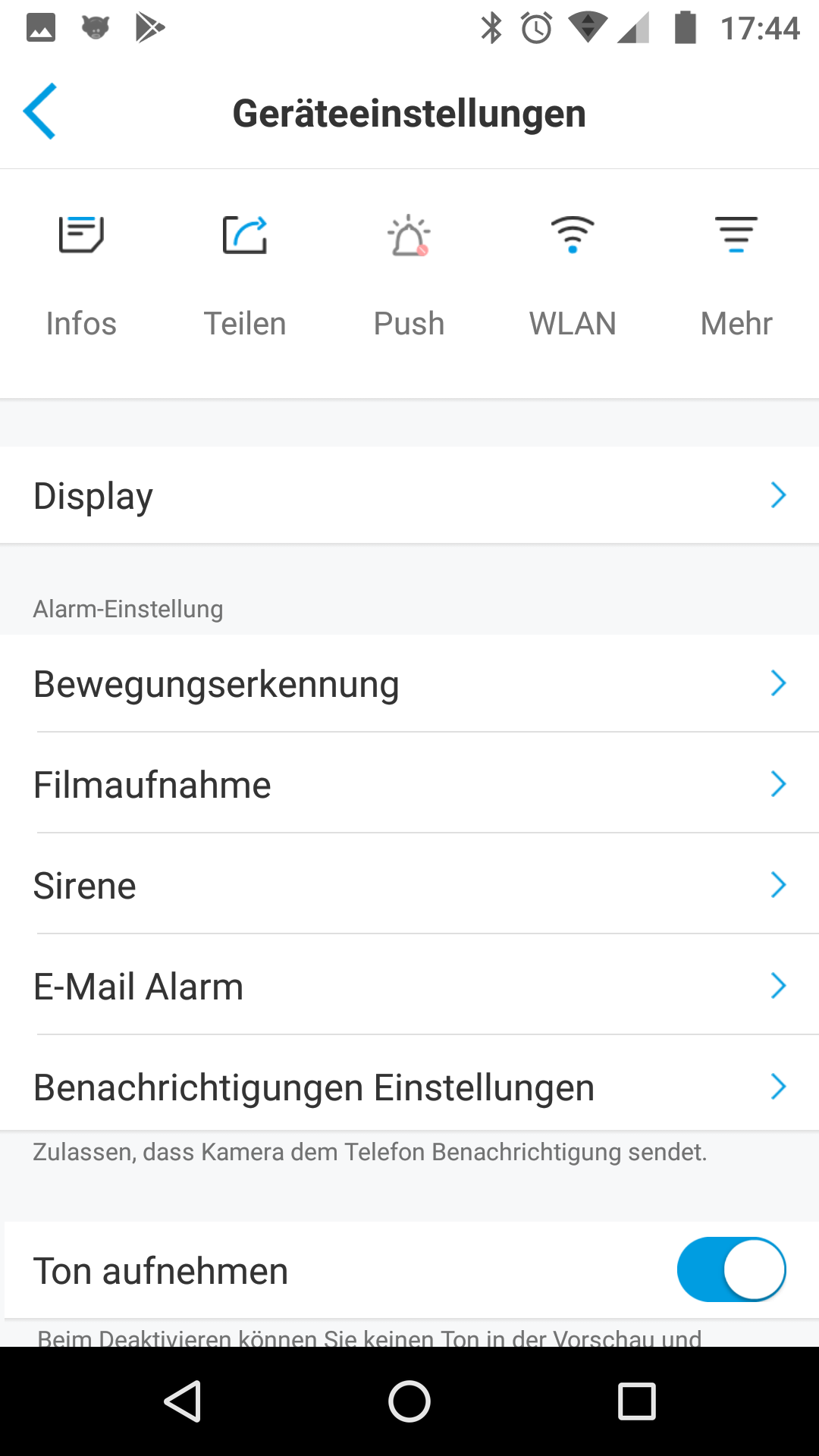Open the WLAN settings

[573, 275]
